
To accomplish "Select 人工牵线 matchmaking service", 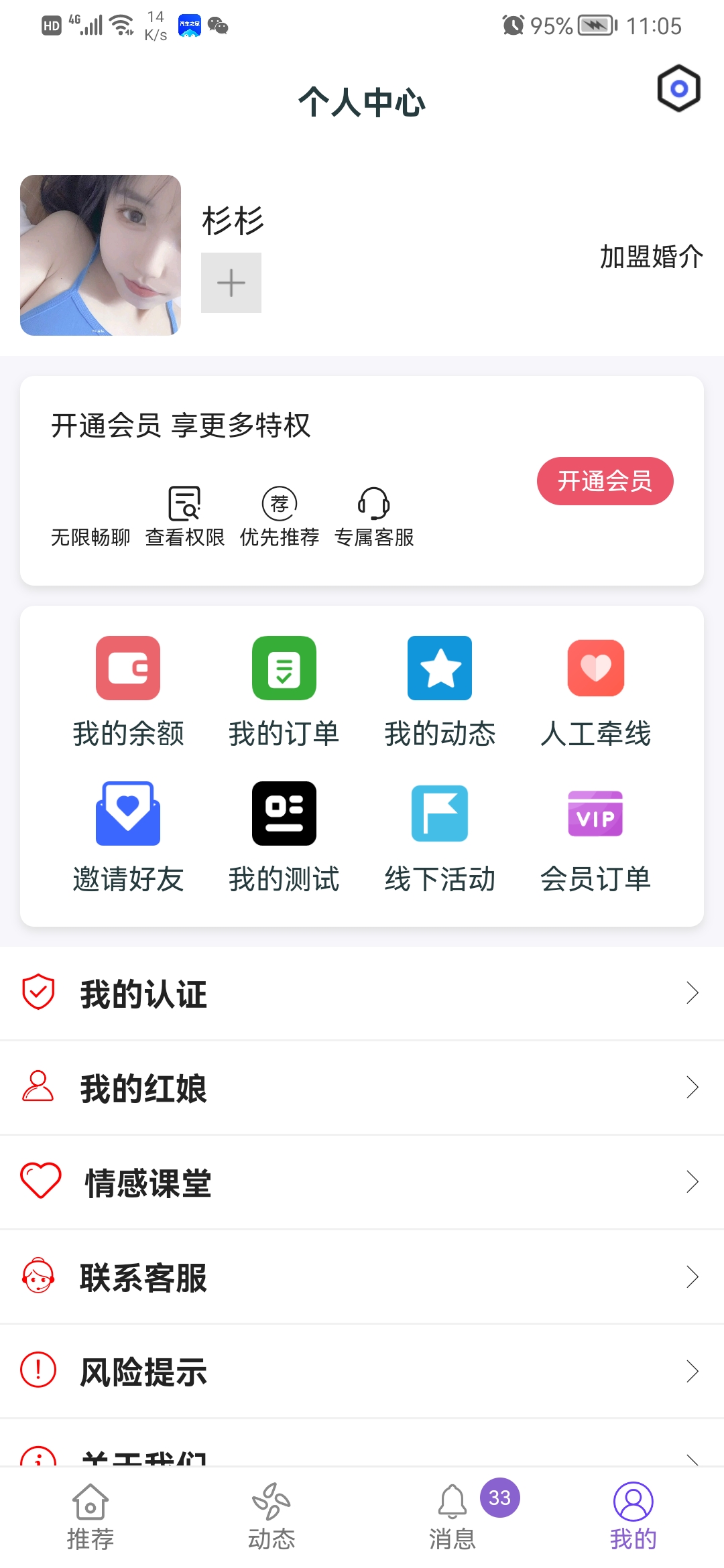I will point(595,692).
